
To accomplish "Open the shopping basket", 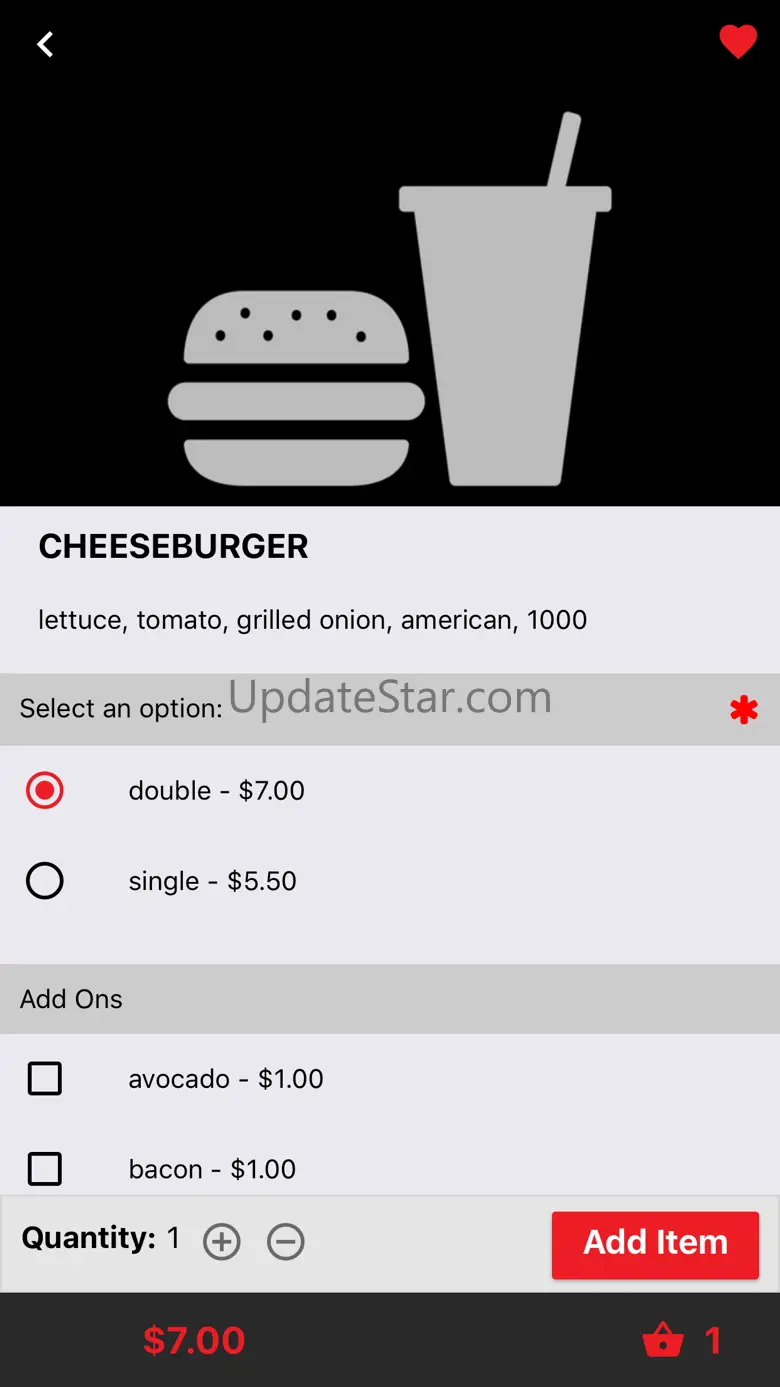I will click(x=664, y=1340).
